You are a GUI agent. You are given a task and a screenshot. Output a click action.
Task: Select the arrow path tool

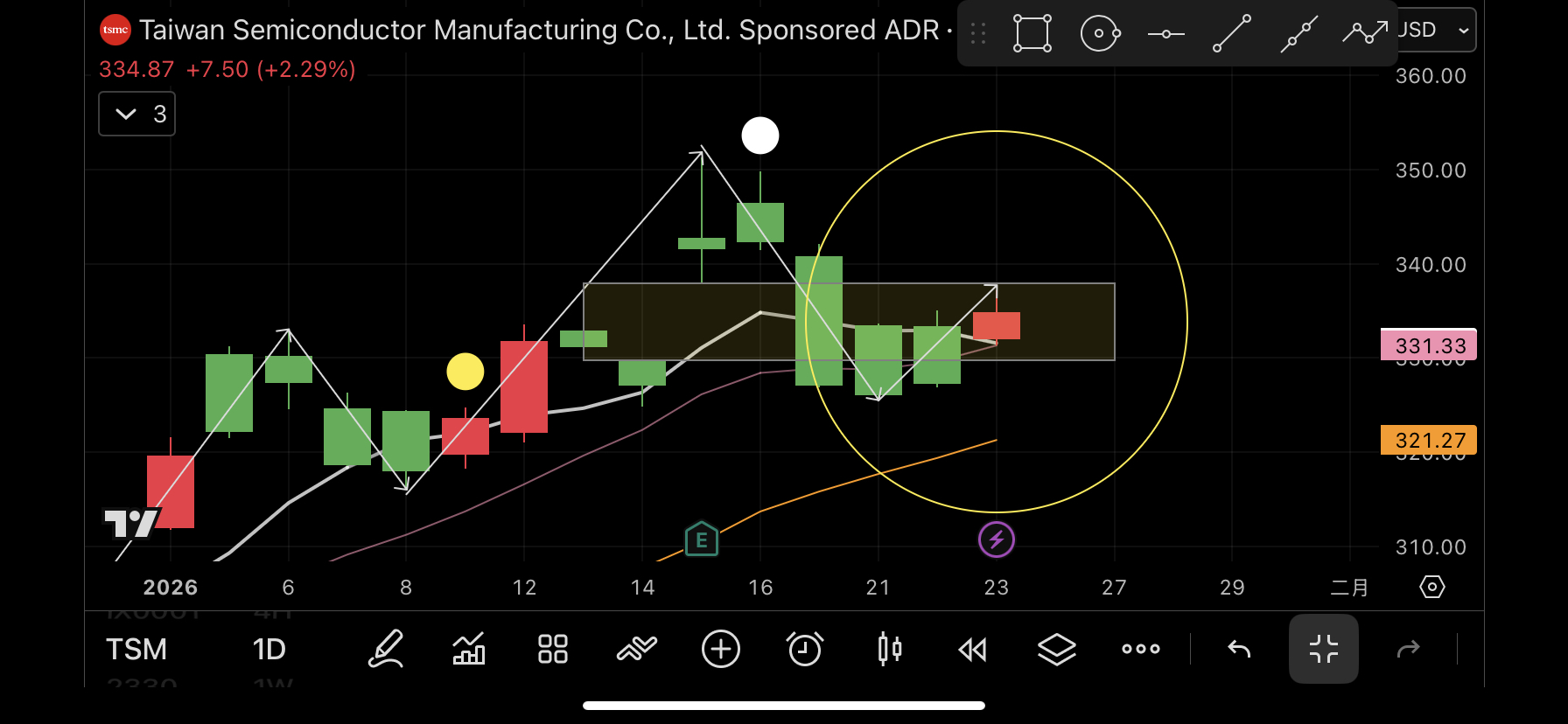(x=1364, y=33)
